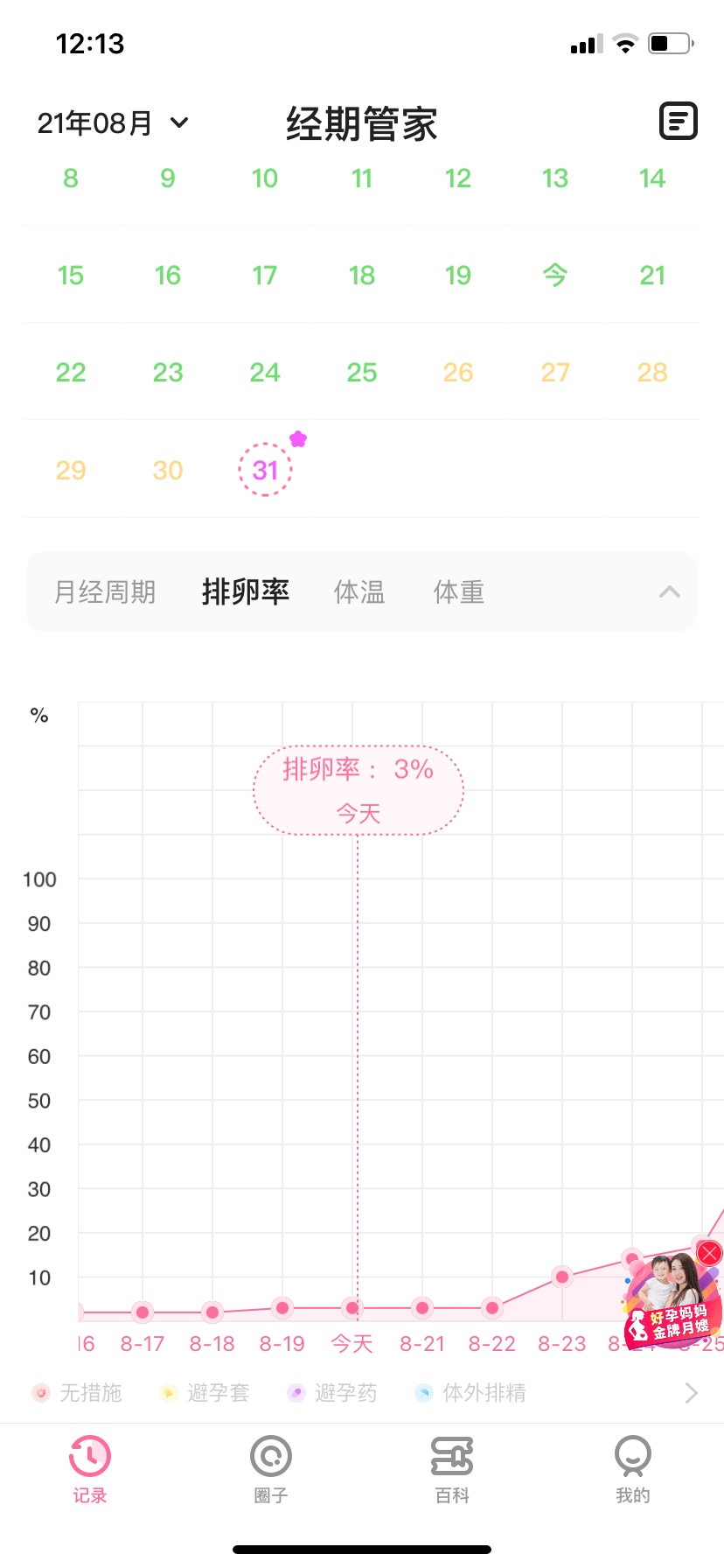Screen dimensions: 724x1568
Task: Select date 31 on the calendar
Action: click(x=265, y=470)
